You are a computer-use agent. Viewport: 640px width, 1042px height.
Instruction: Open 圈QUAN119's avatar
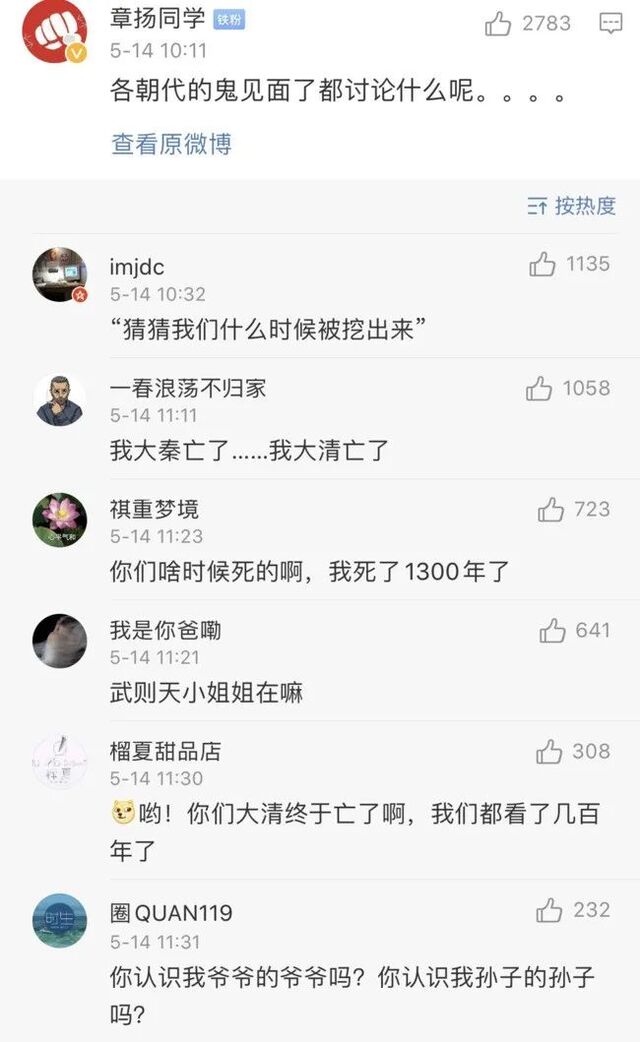point(60,921)
